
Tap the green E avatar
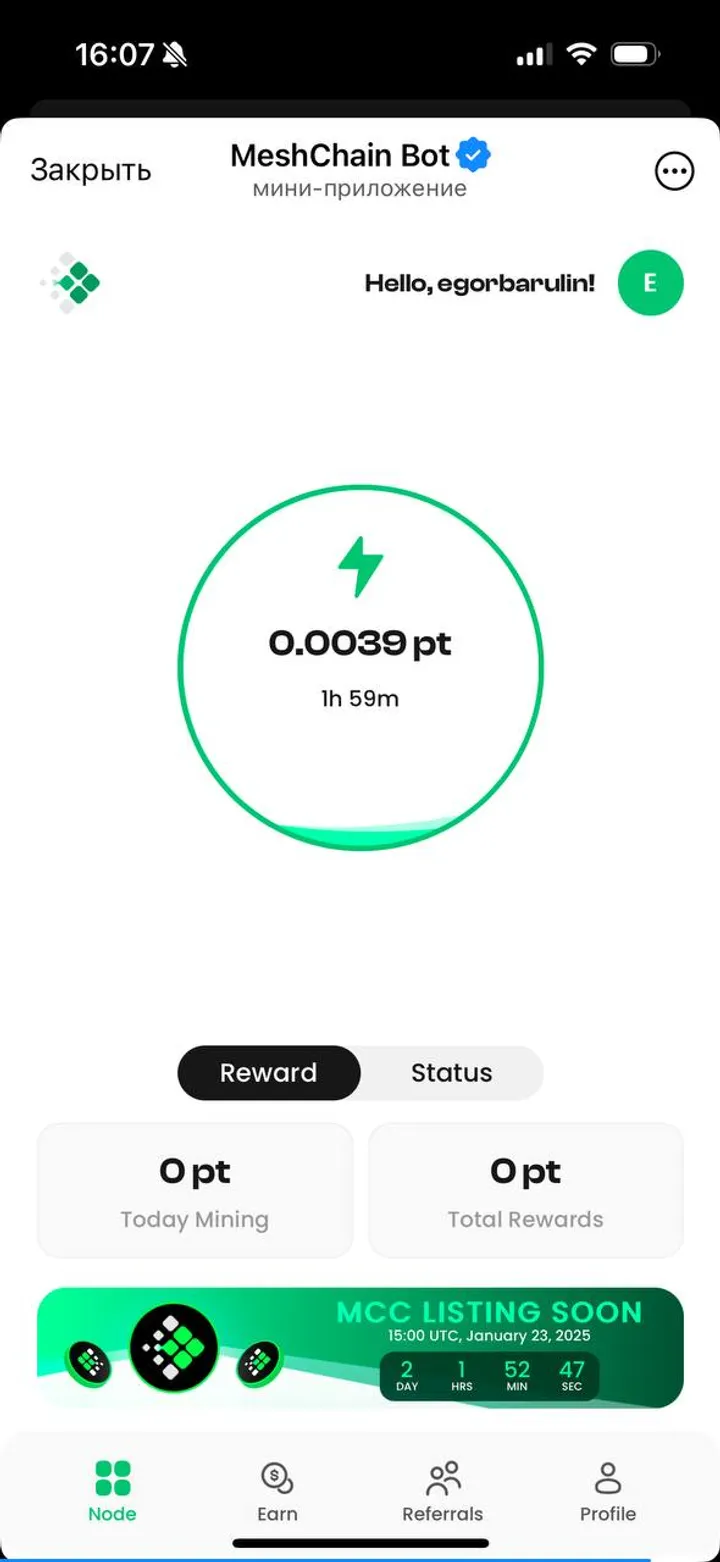click(650, 283)
